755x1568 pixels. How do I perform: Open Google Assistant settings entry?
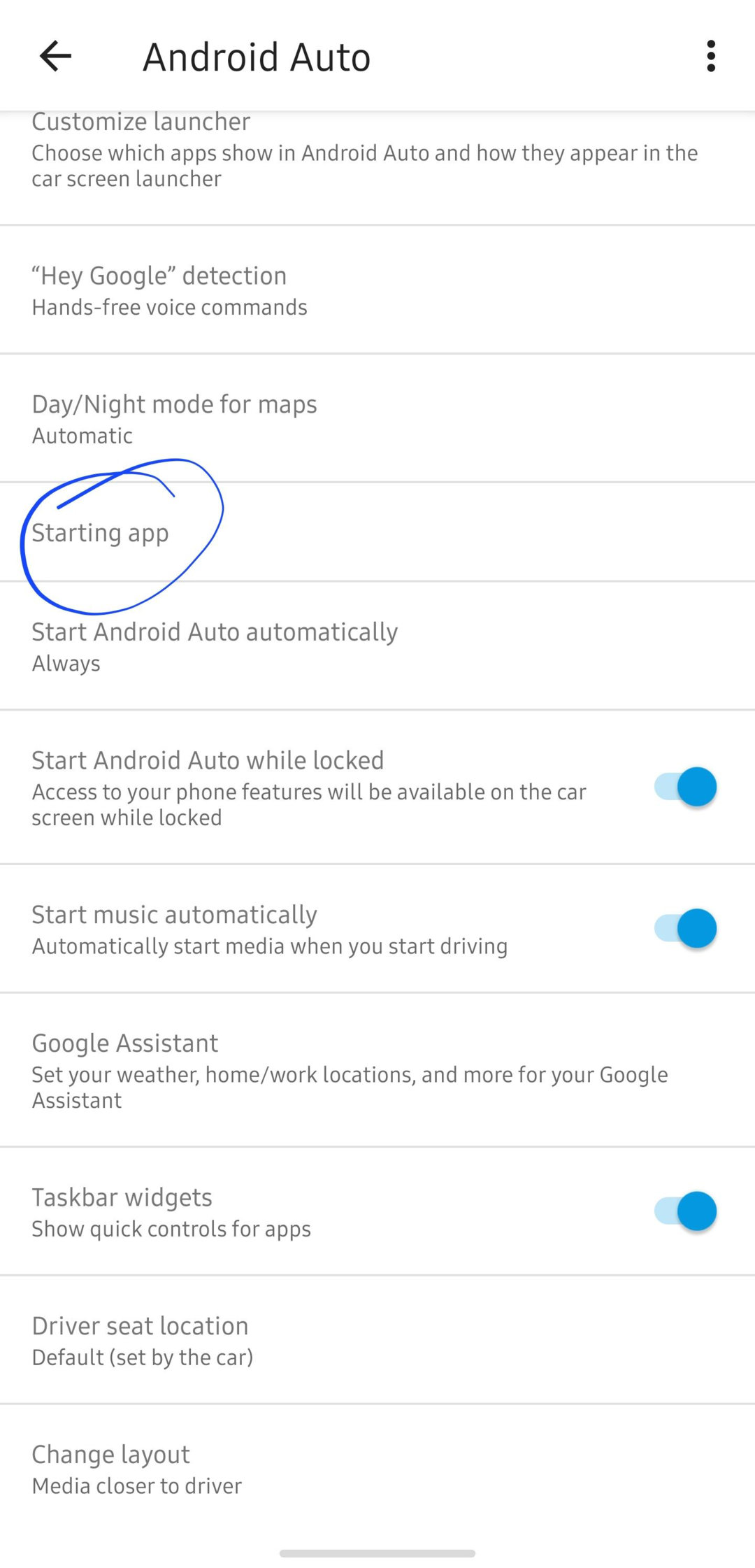[280, 1070]
